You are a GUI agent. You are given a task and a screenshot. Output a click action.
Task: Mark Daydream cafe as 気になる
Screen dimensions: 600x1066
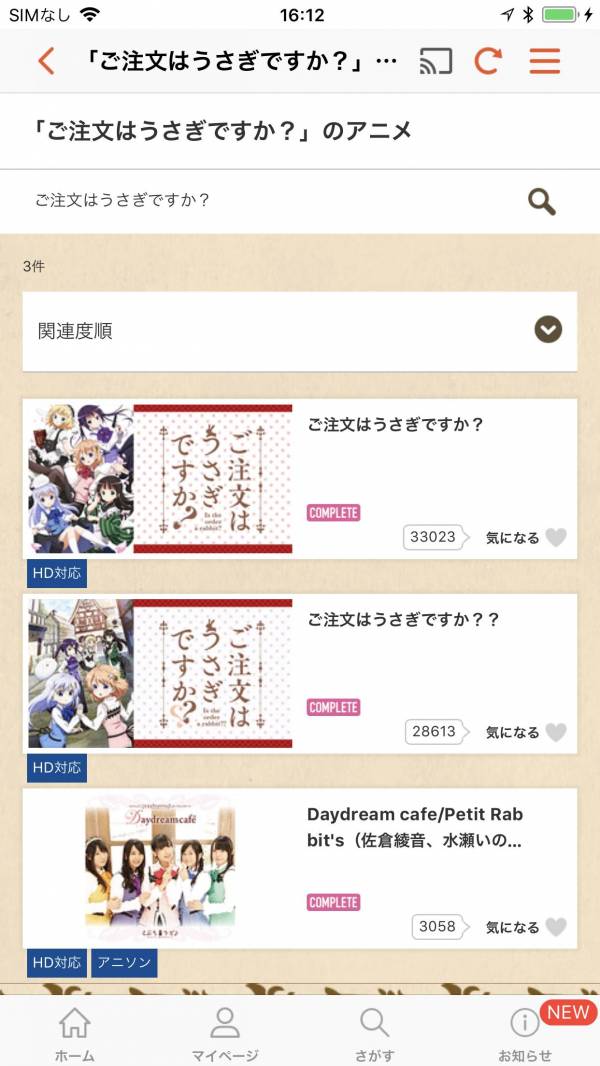(x=555, y=927)
